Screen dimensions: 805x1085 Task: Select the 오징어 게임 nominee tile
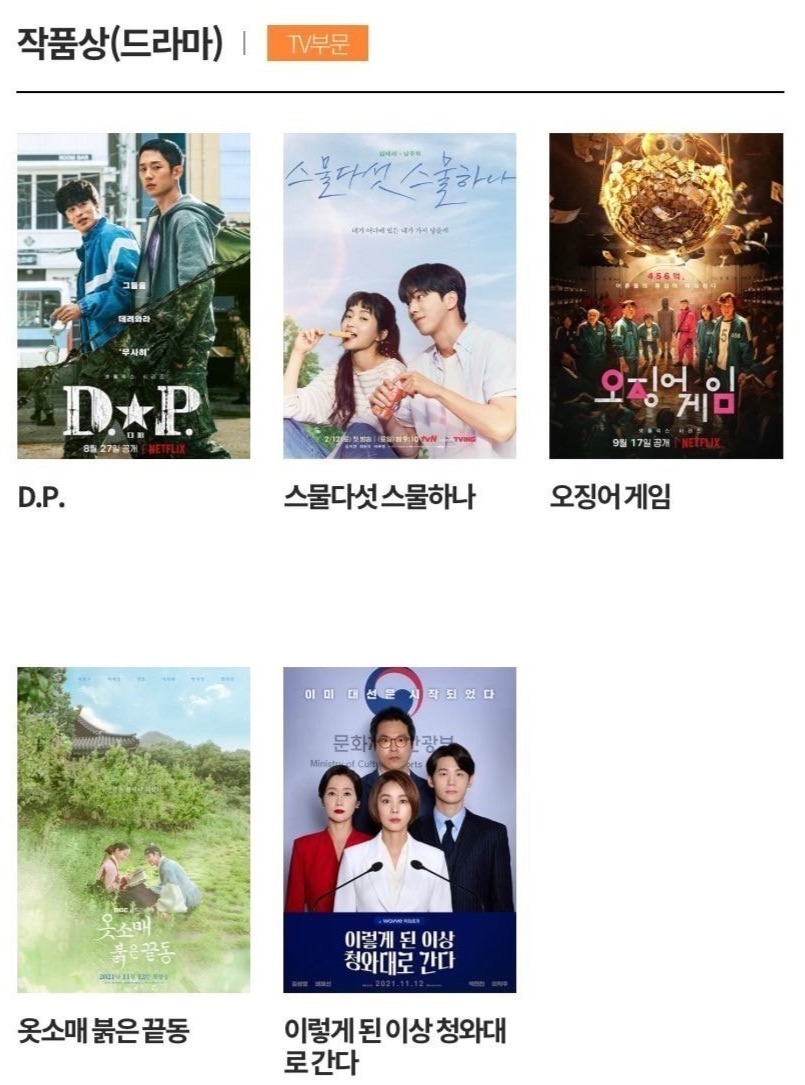[x=665, y=296]
